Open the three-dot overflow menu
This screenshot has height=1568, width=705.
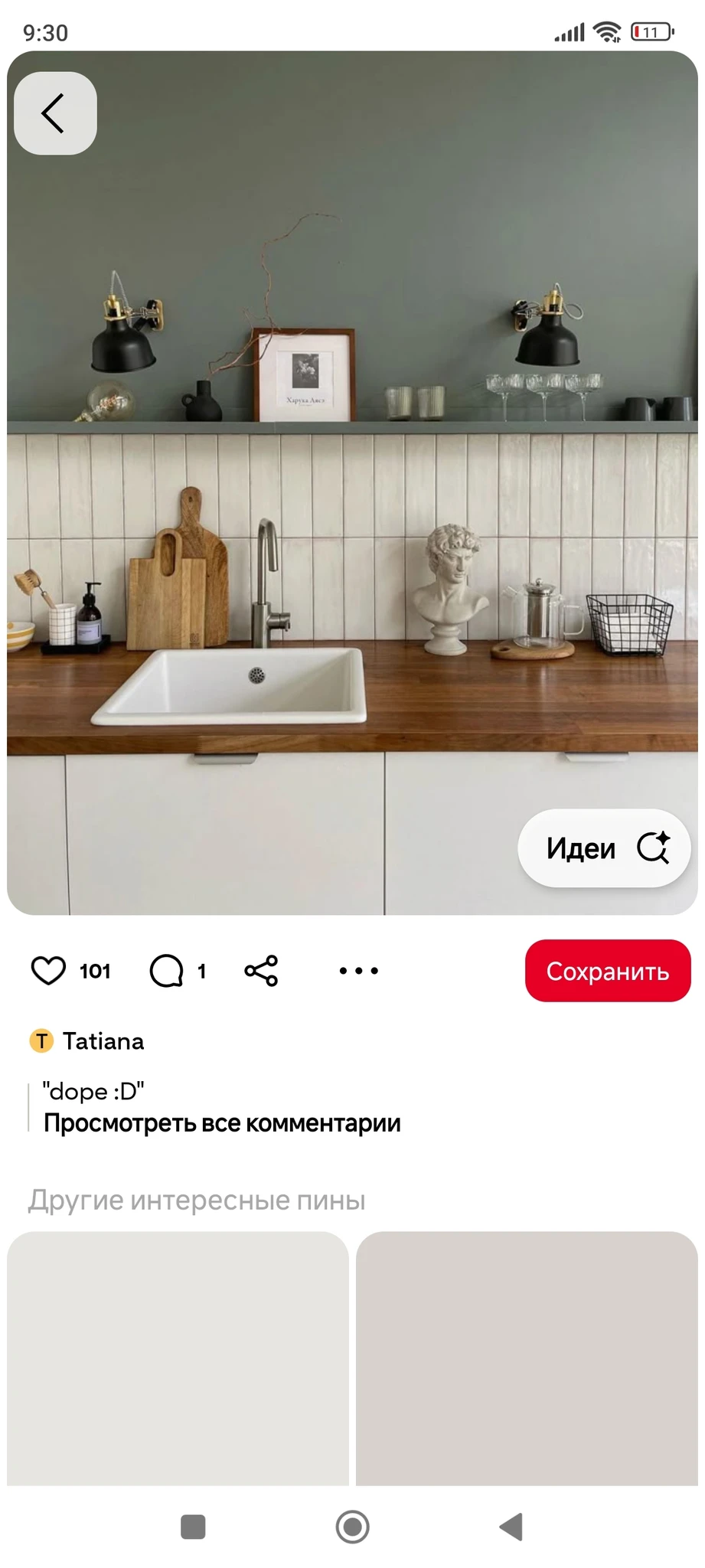[x=358, y=971]
